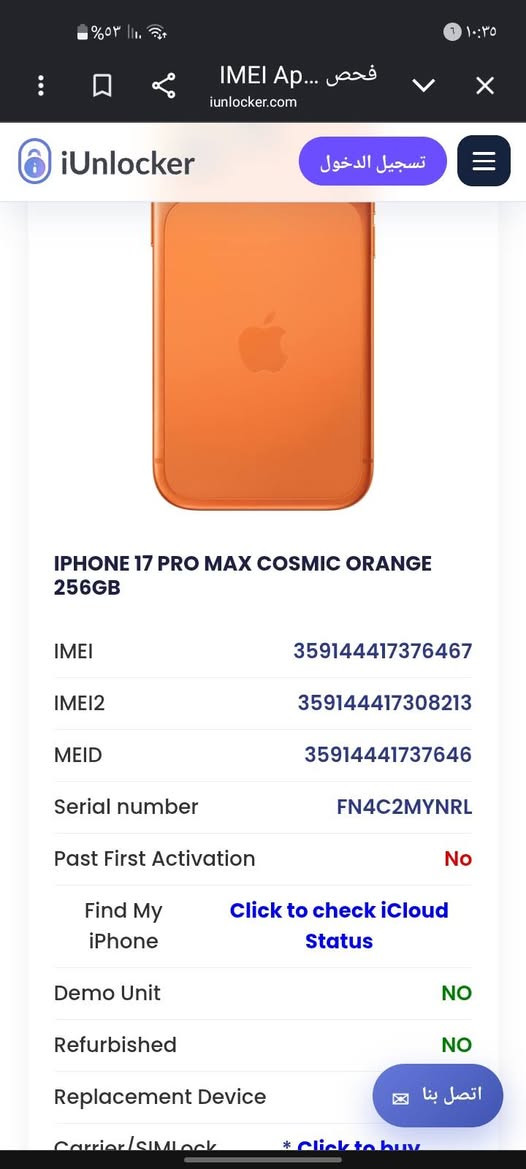Open the اتصل بنا contact button
Viewport: 526px width, 1169px height.
438,1095
